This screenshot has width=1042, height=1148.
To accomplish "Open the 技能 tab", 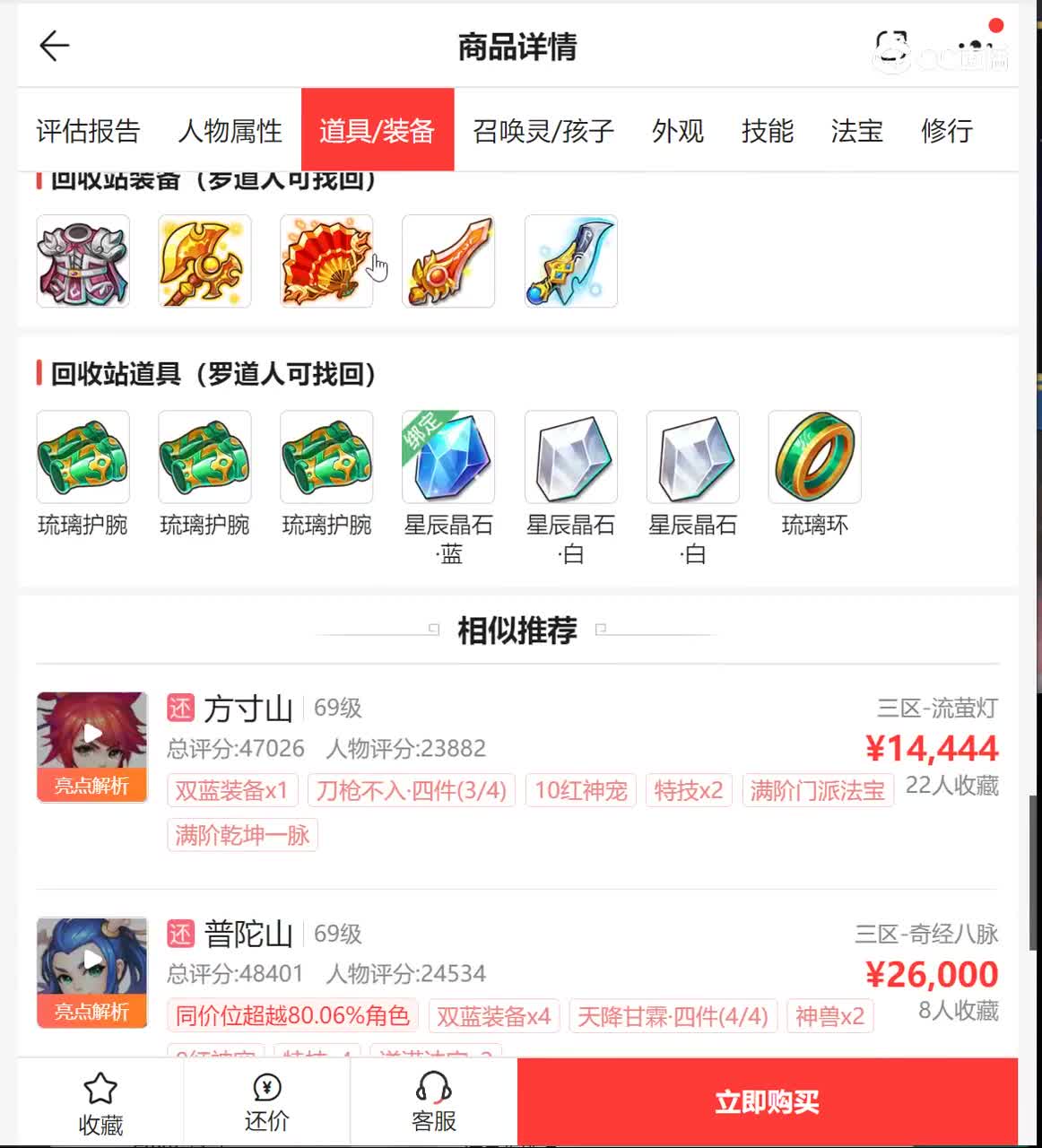I will pyautogui.click(x=767, y=131).
